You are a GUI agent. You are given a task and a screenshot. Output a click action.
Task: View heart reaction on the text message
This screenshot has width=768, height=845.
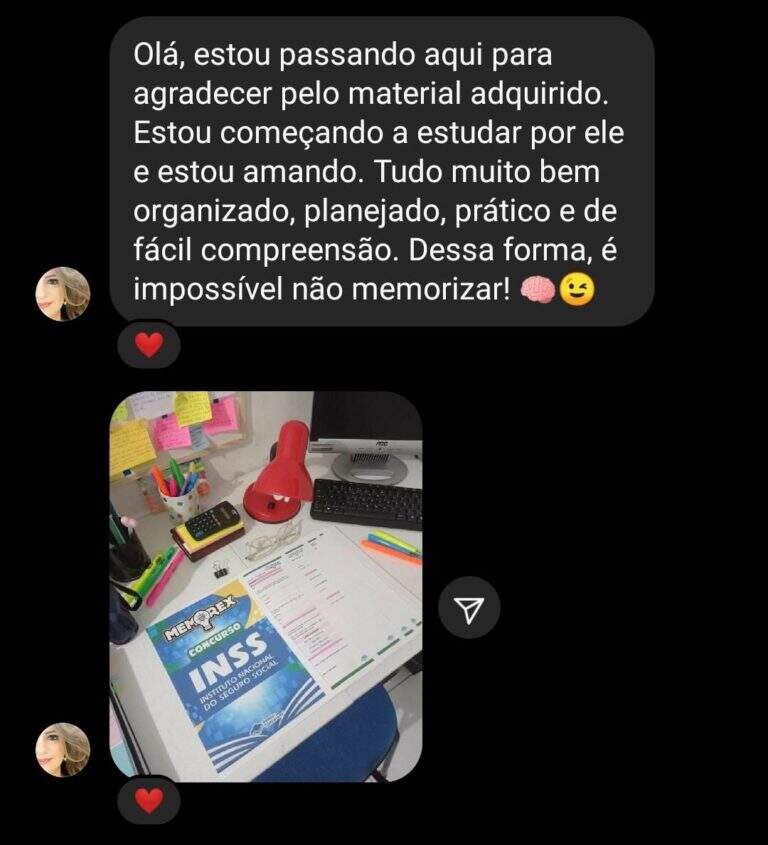tap(149, 345)
